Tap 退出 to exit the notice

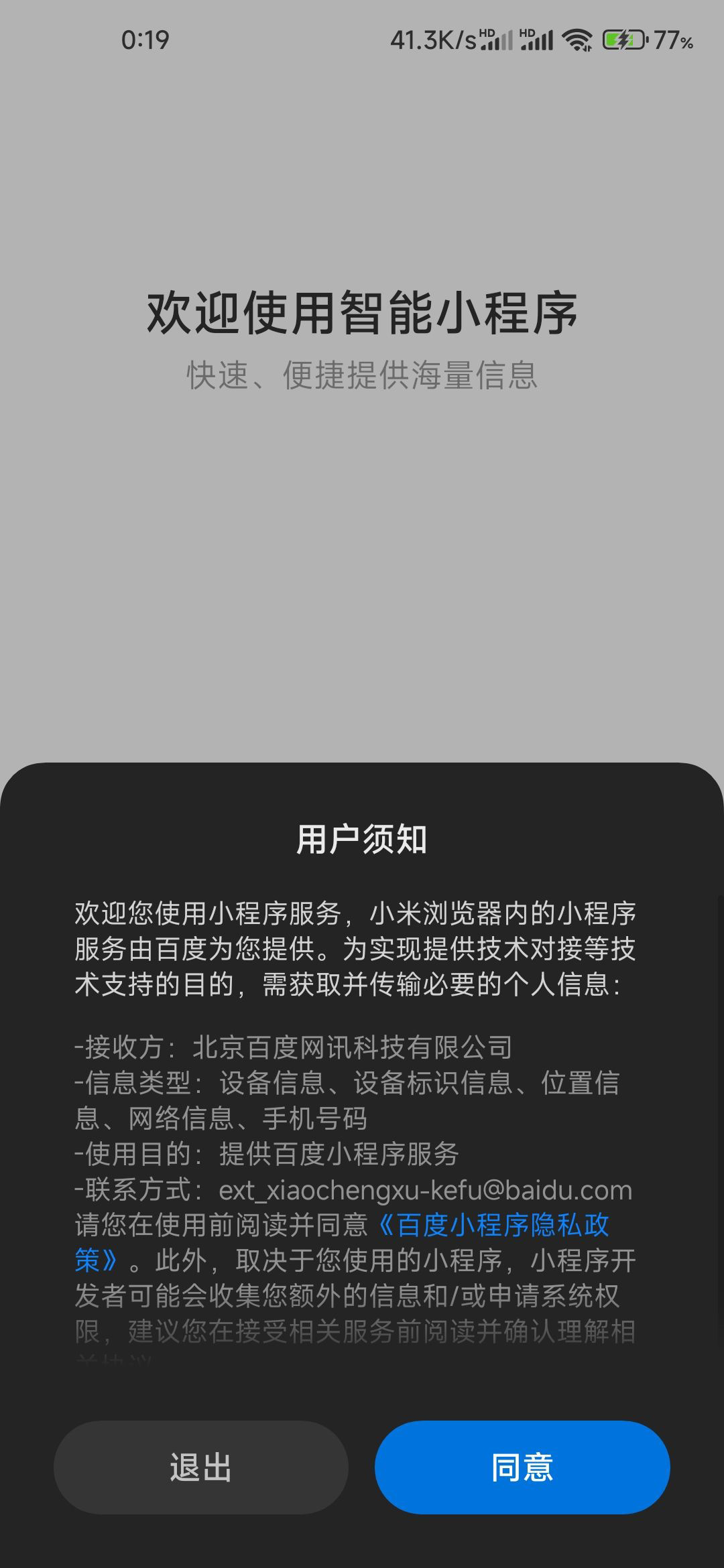coord(200,1467)
